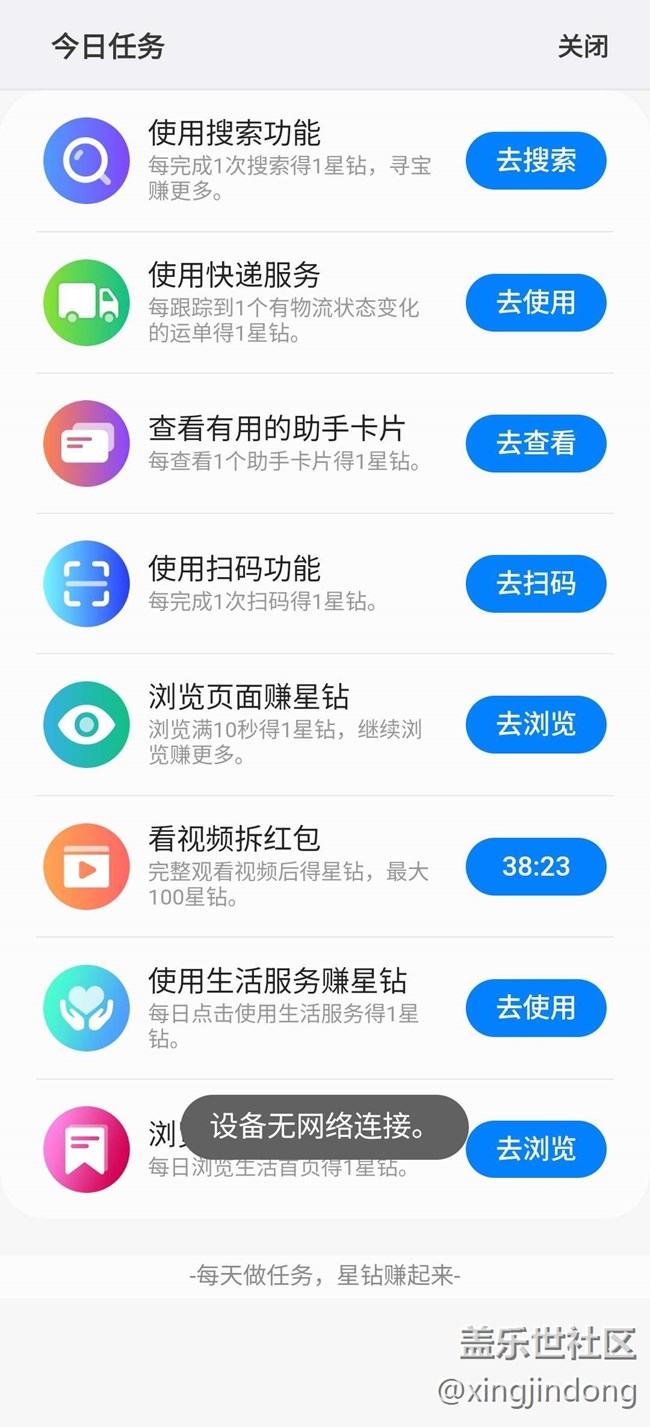Tap the 38:23 countdown for 看视频拆红包
The width and height of the screenshot is (650, 1427).
tap(536, 866)
